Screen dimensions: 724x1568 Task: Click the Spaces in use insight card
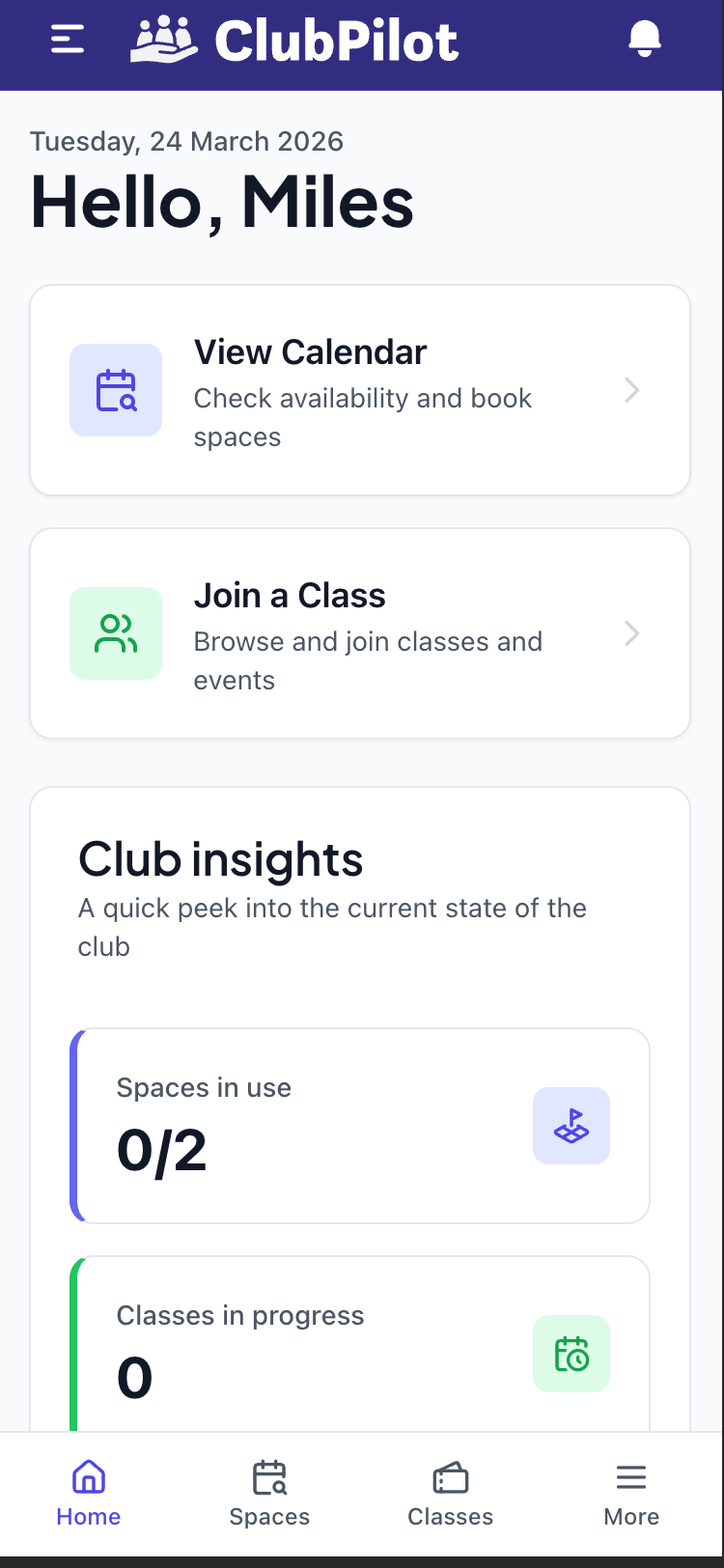(359, 1126)
